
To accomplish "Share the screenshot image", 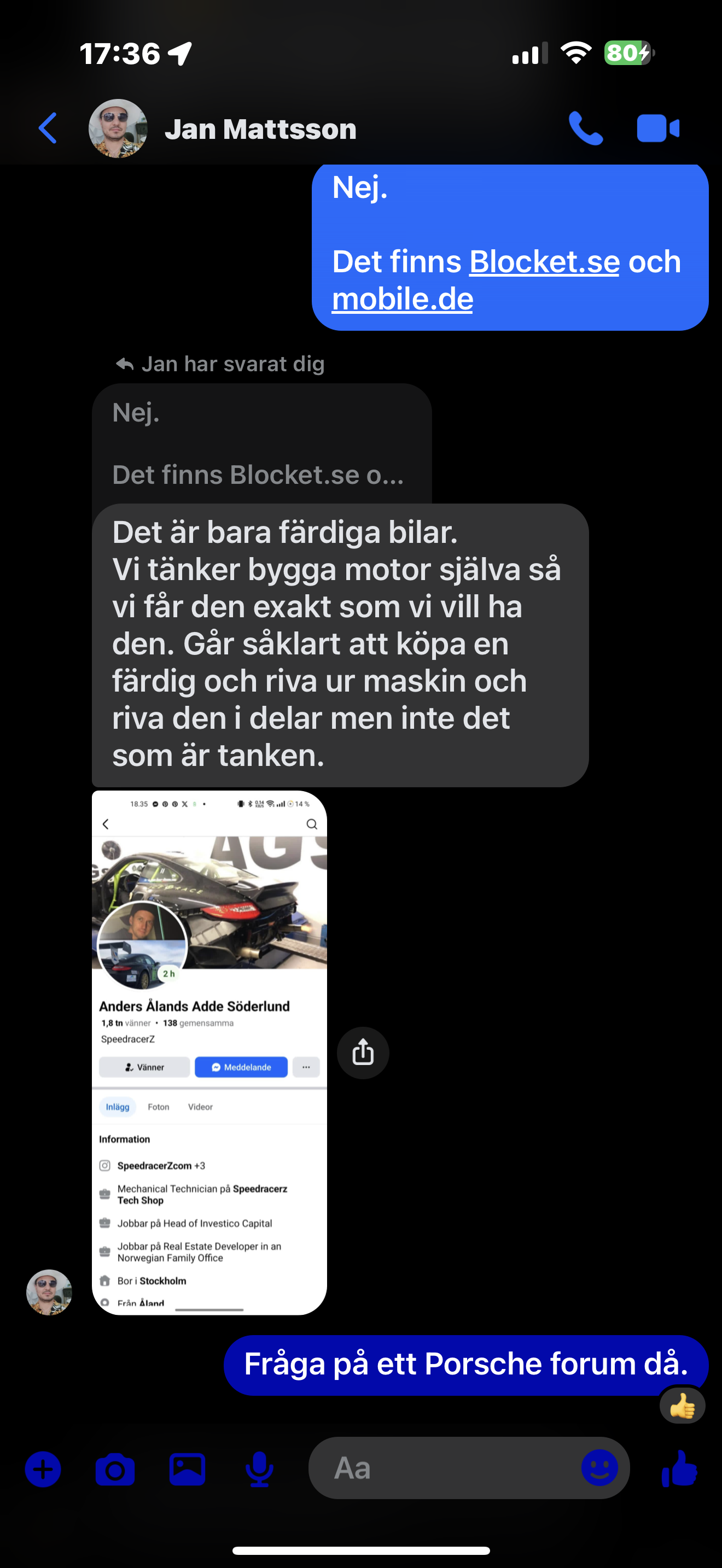I will (363, 1052).
